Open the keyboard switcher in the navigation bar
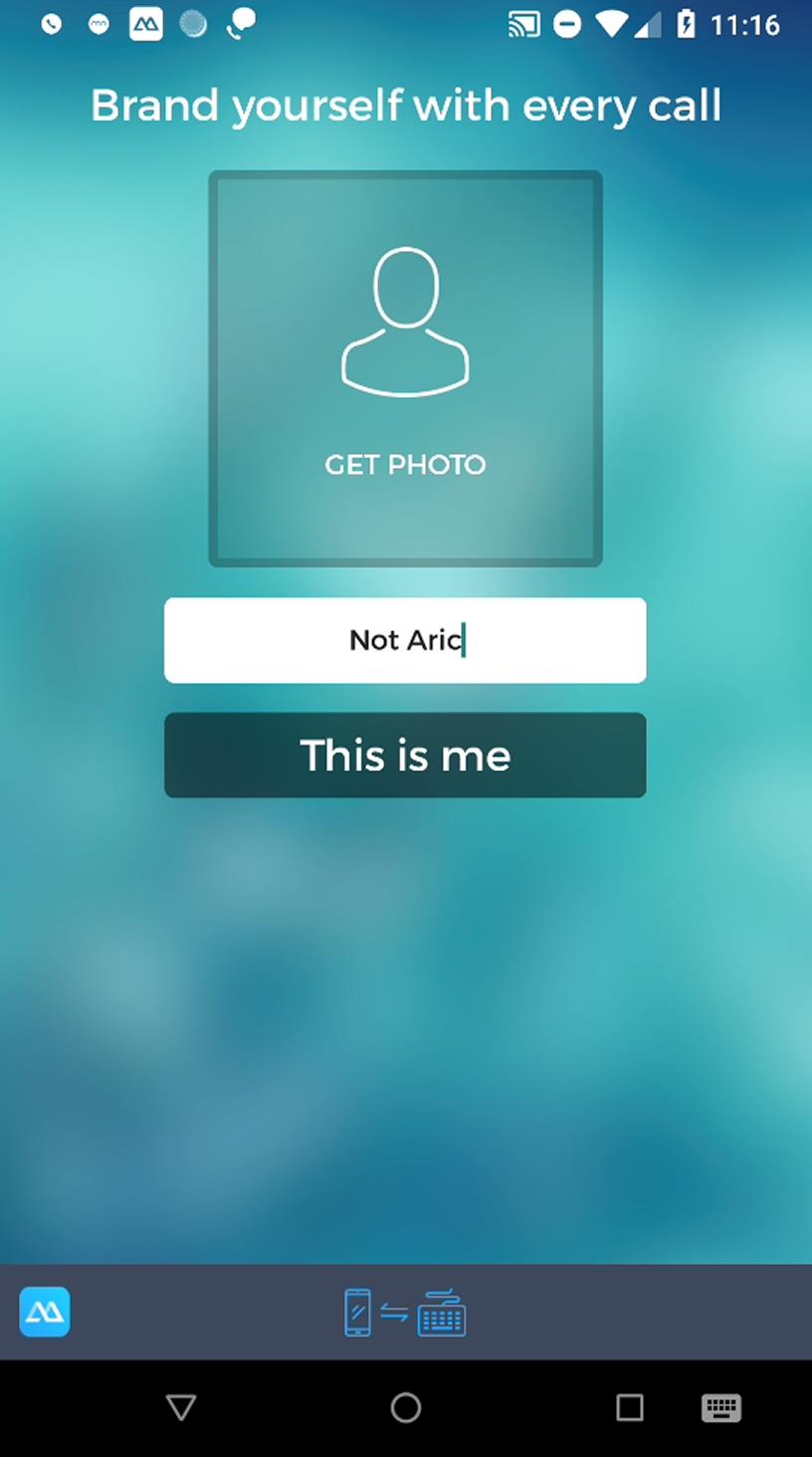 (721, 1407)
